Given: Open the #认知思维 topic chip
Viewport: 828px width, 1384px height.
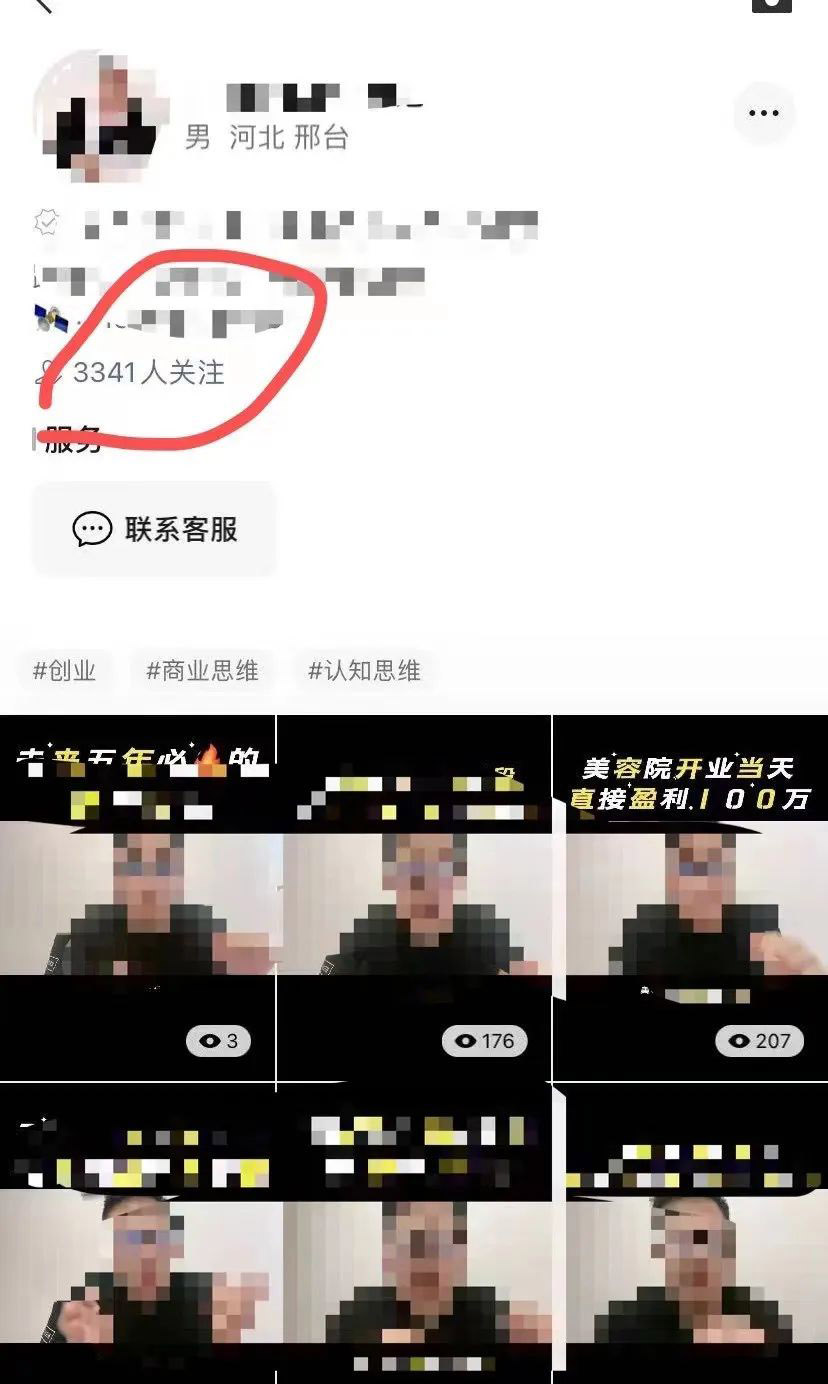Looking at the screenshot, I should pos(365,671).
